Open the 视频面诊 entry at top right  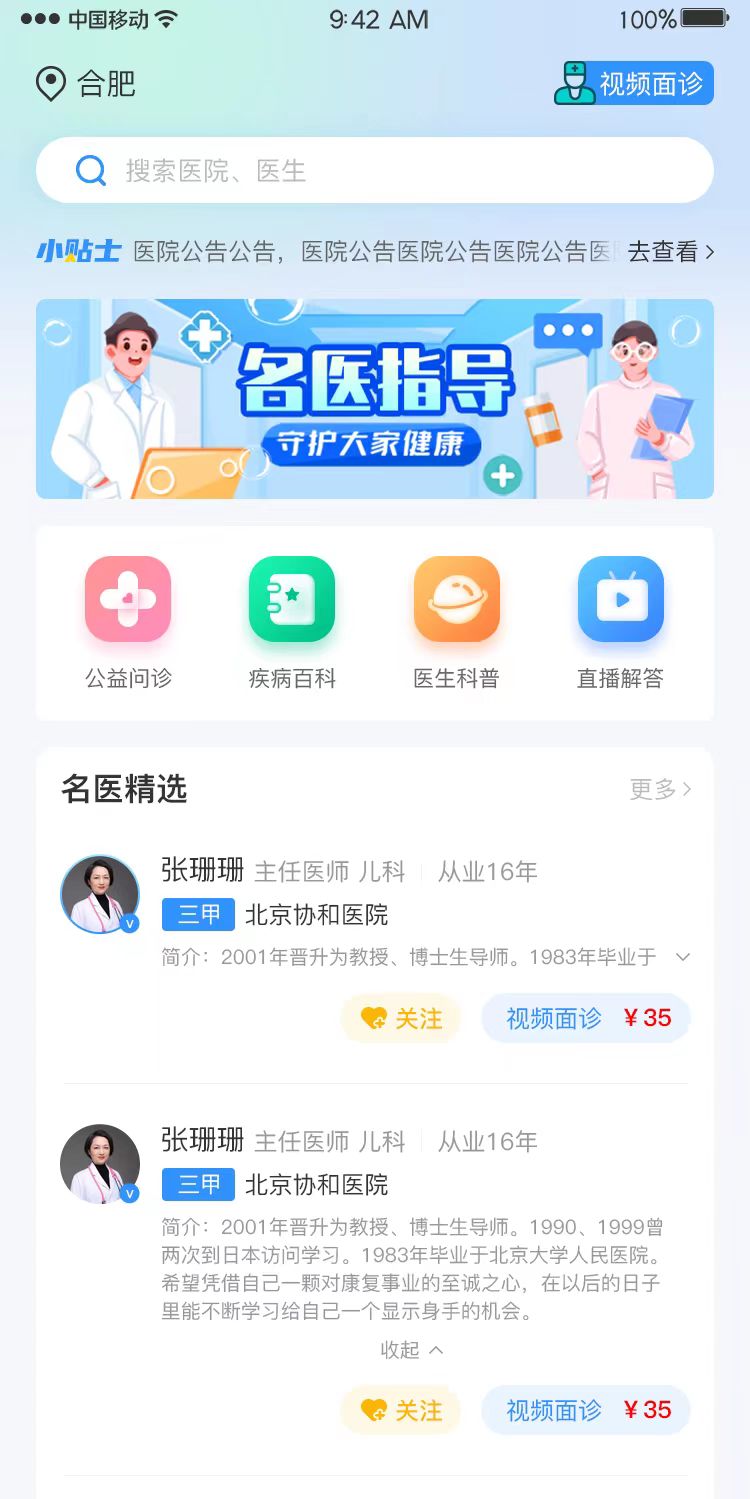(x=634, y=83)
